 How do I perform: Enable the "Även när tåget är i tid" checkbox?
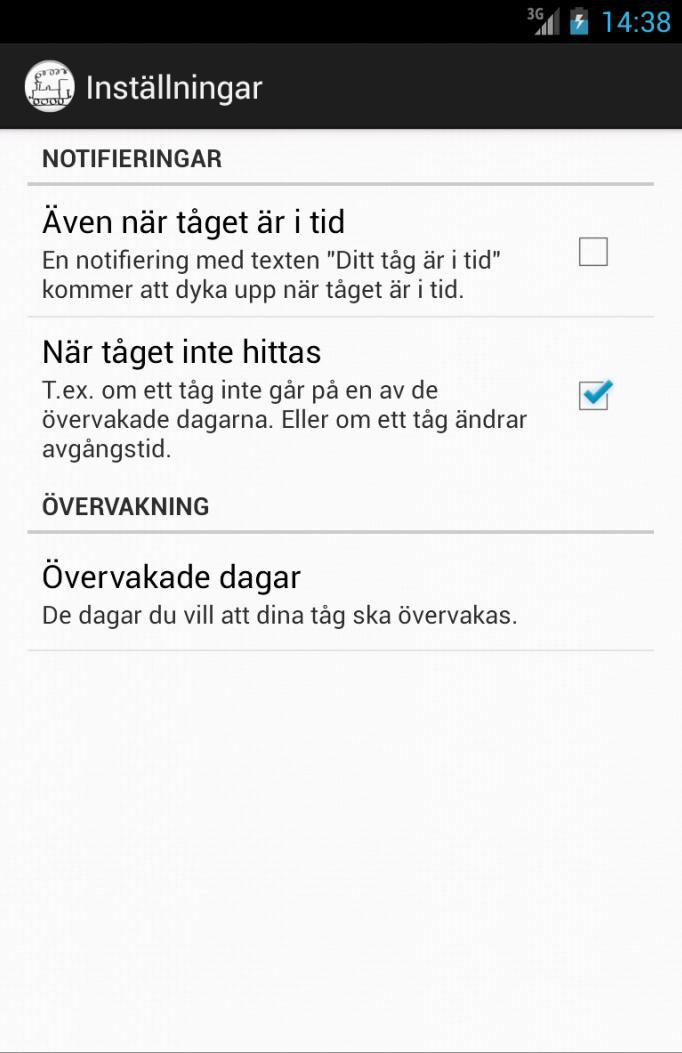593,252
